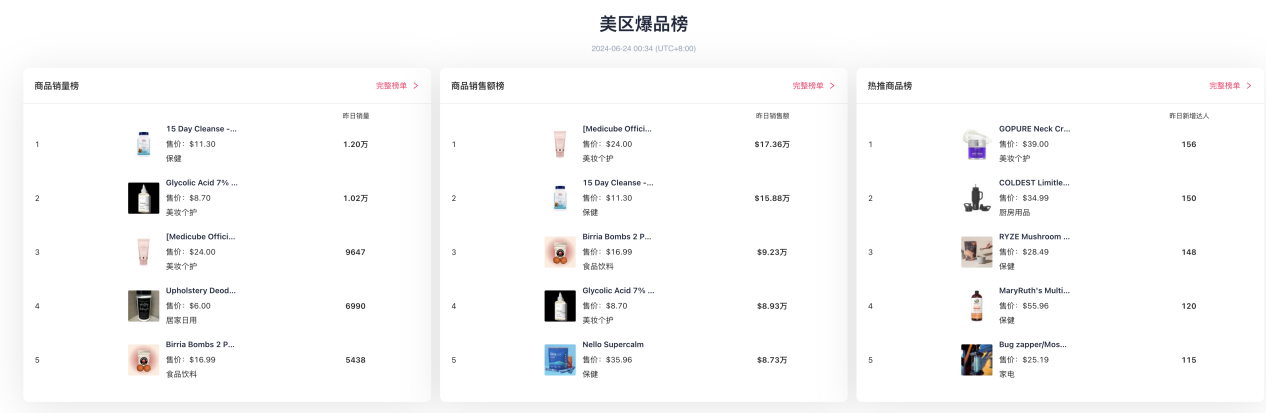Open 15 Day Cleanse in 商品销量榜
This screenshot has height=413, width=1266.
pos(201,129)
